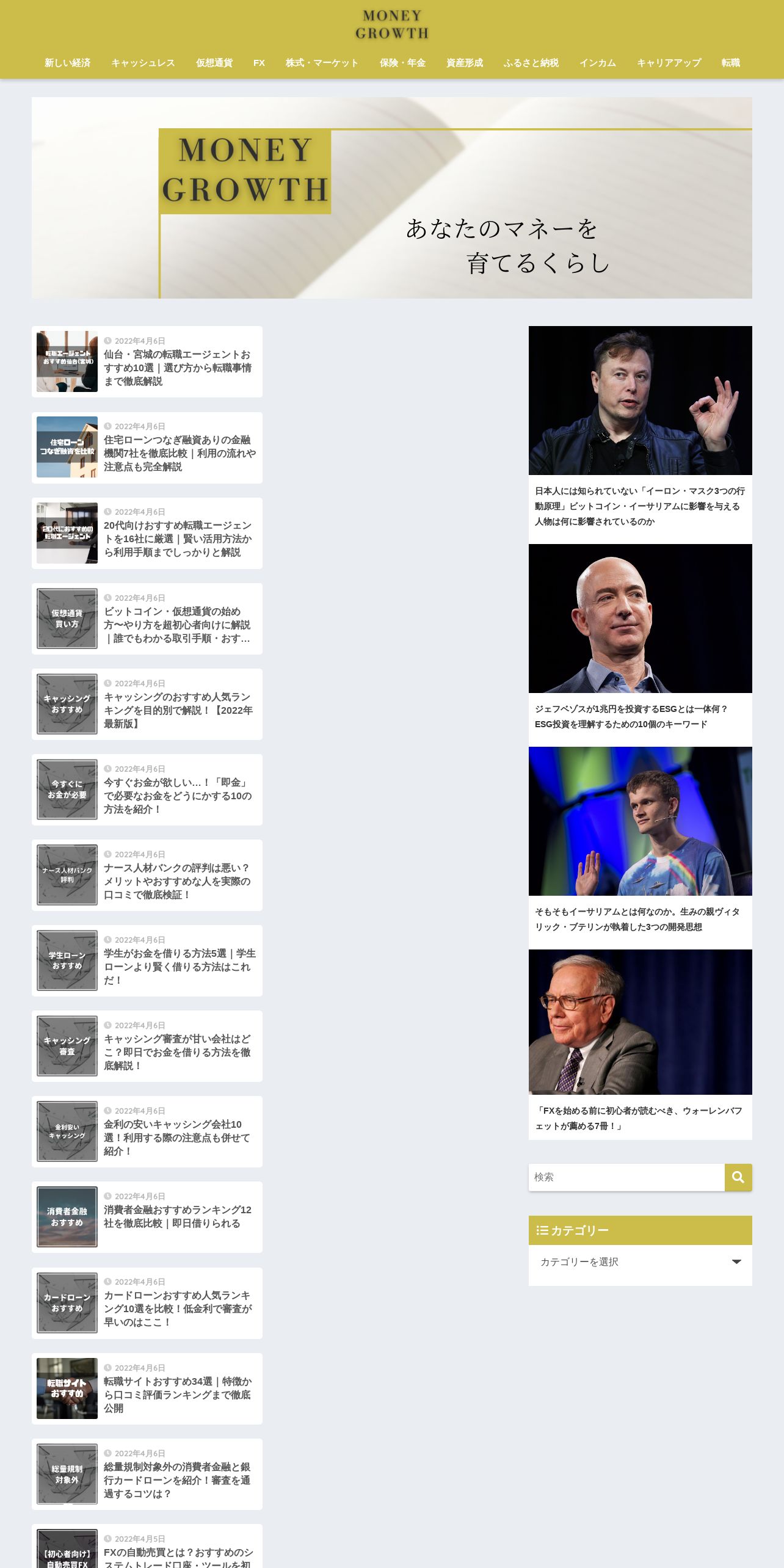784x1568 pixels.
Task: Open the キャリアアップ nav link
Action: point(669,63)
